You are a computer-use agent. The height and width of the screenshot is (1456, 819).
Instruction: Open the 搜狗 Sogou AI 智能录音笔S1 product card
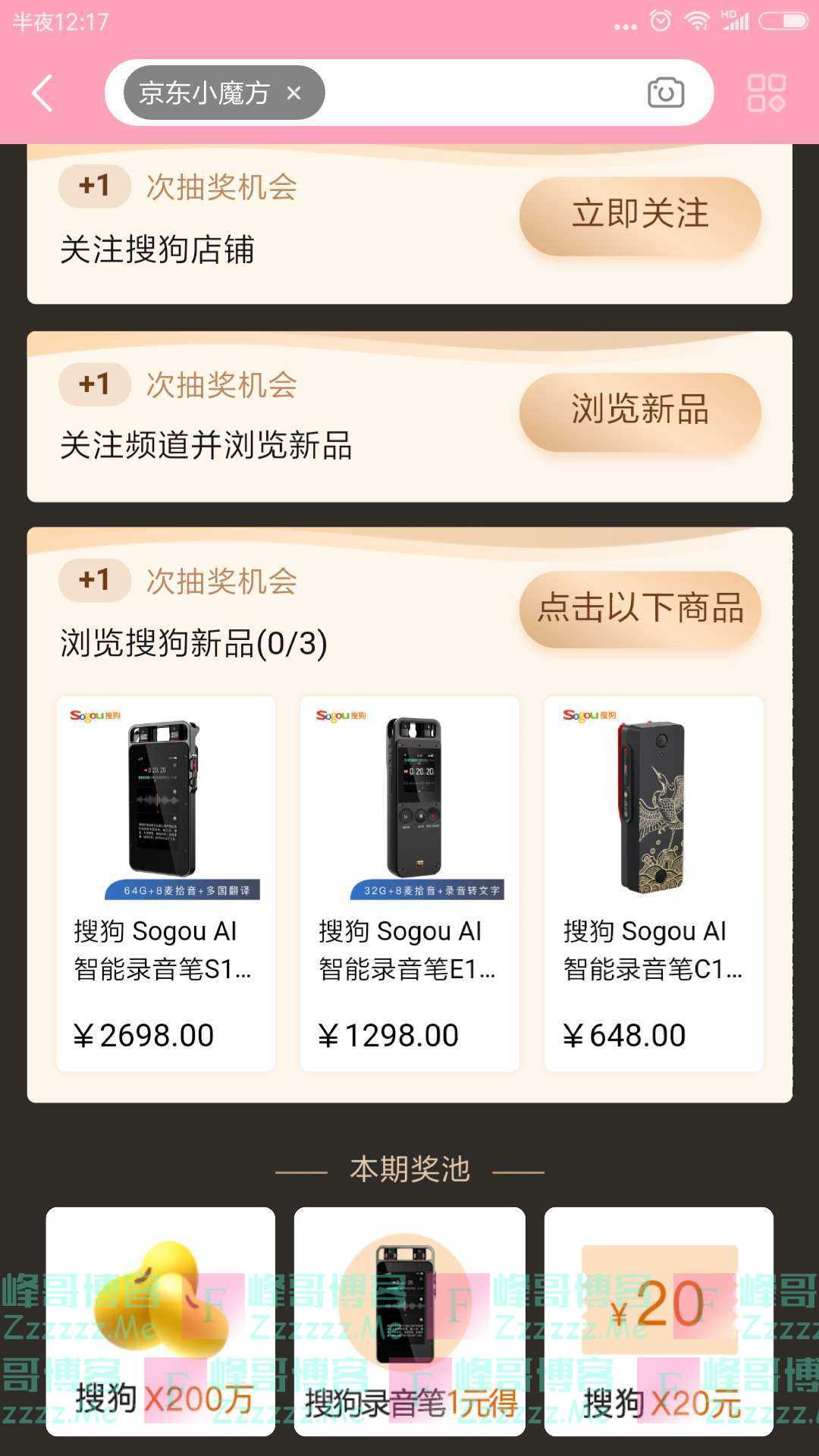pos(167,880)
